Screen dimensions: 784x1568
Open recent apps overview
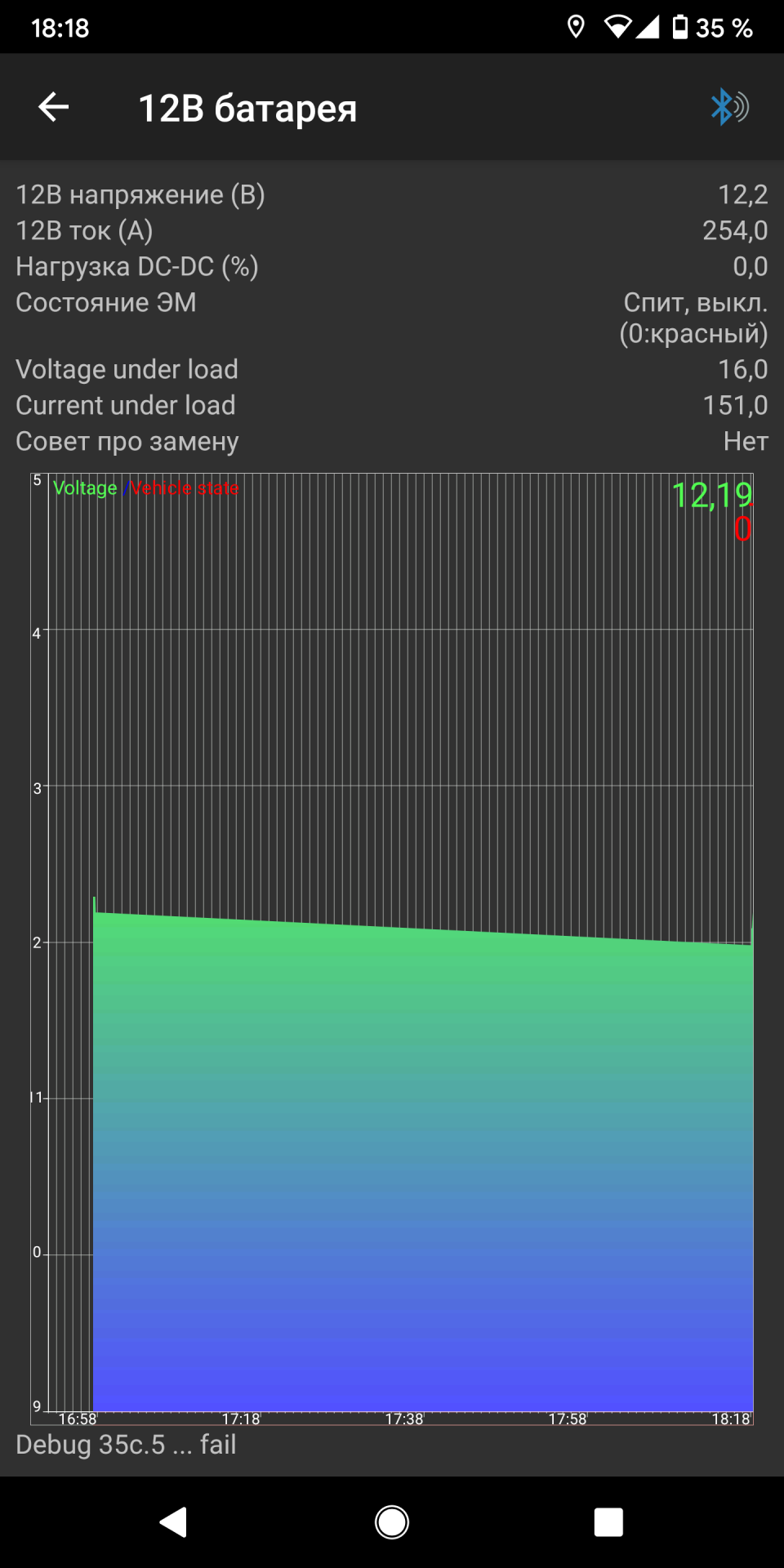[x=608, y=1522]
